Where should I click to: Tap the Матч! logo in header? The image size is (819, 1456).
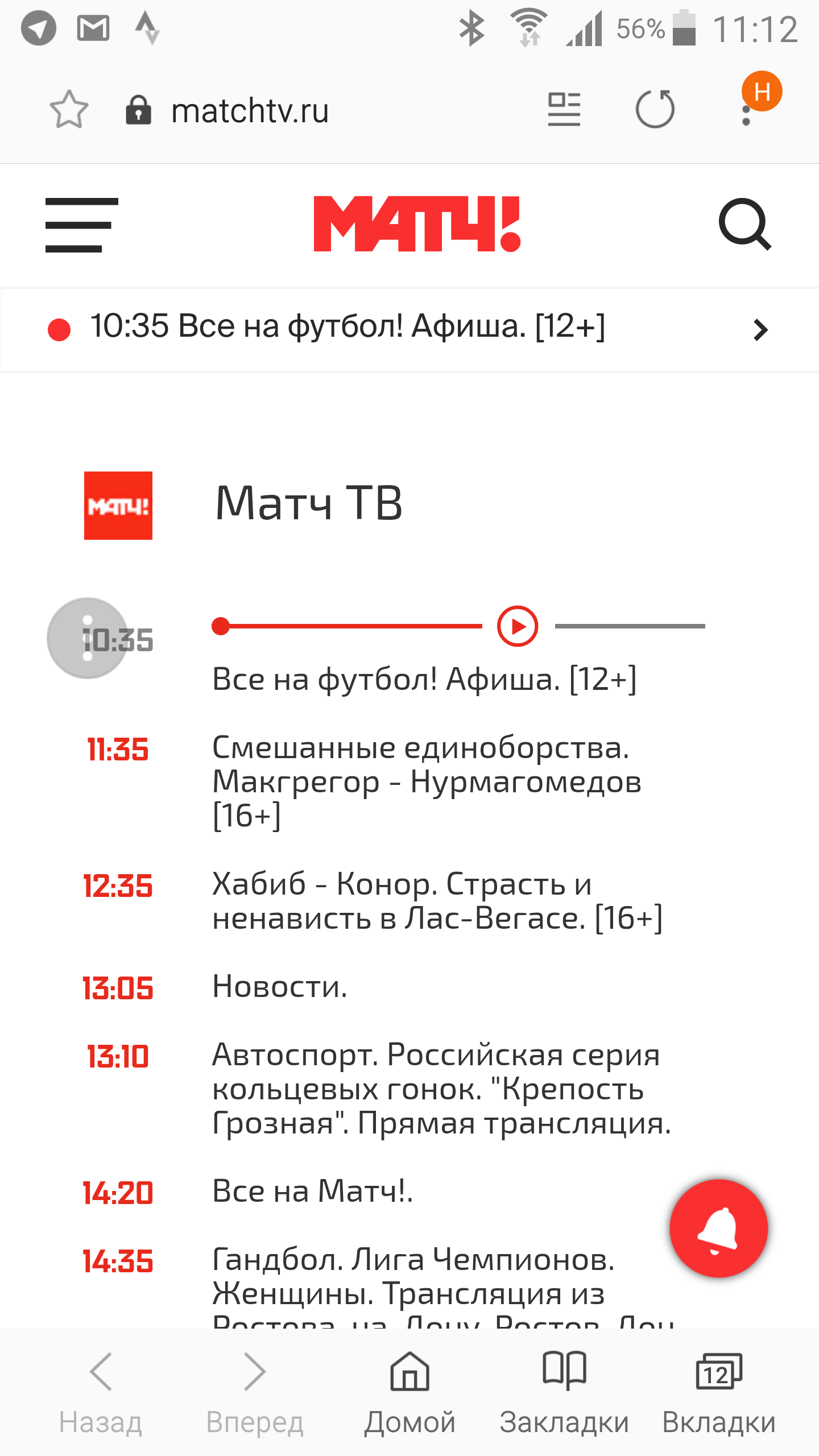click(417, 224)
